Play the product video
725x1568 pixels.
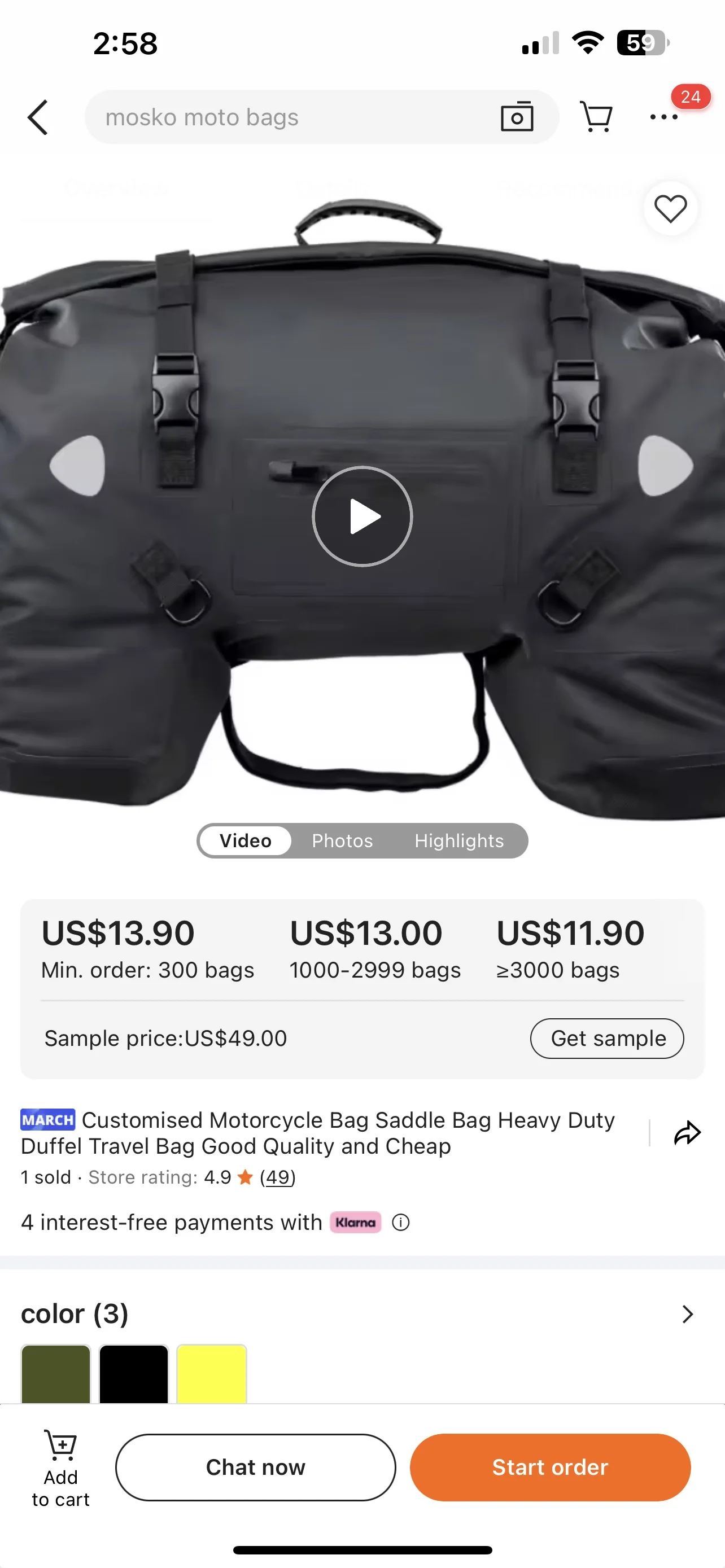[362, 516]
